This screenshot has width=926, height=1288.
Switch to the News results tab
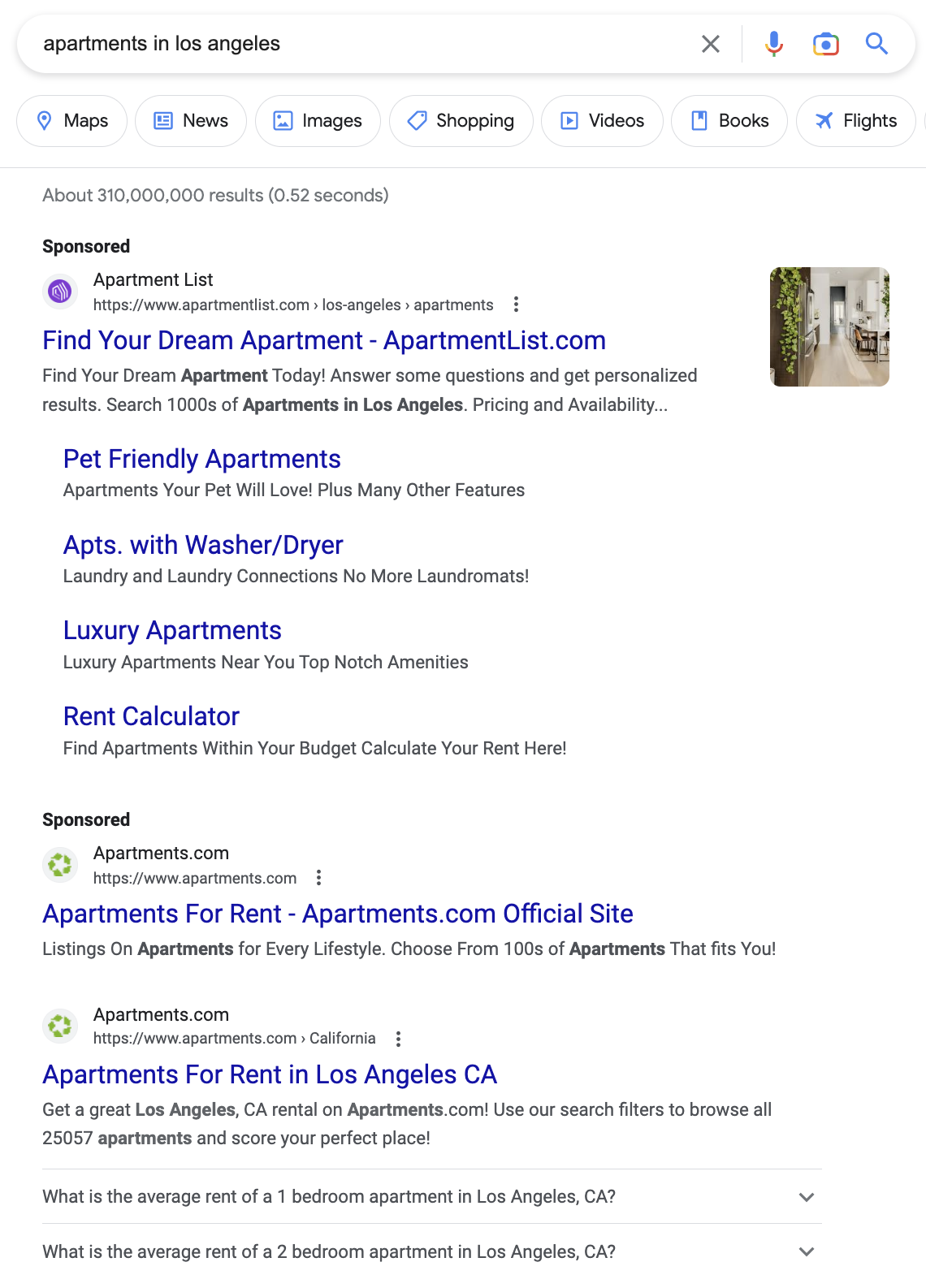pos(191,121)
